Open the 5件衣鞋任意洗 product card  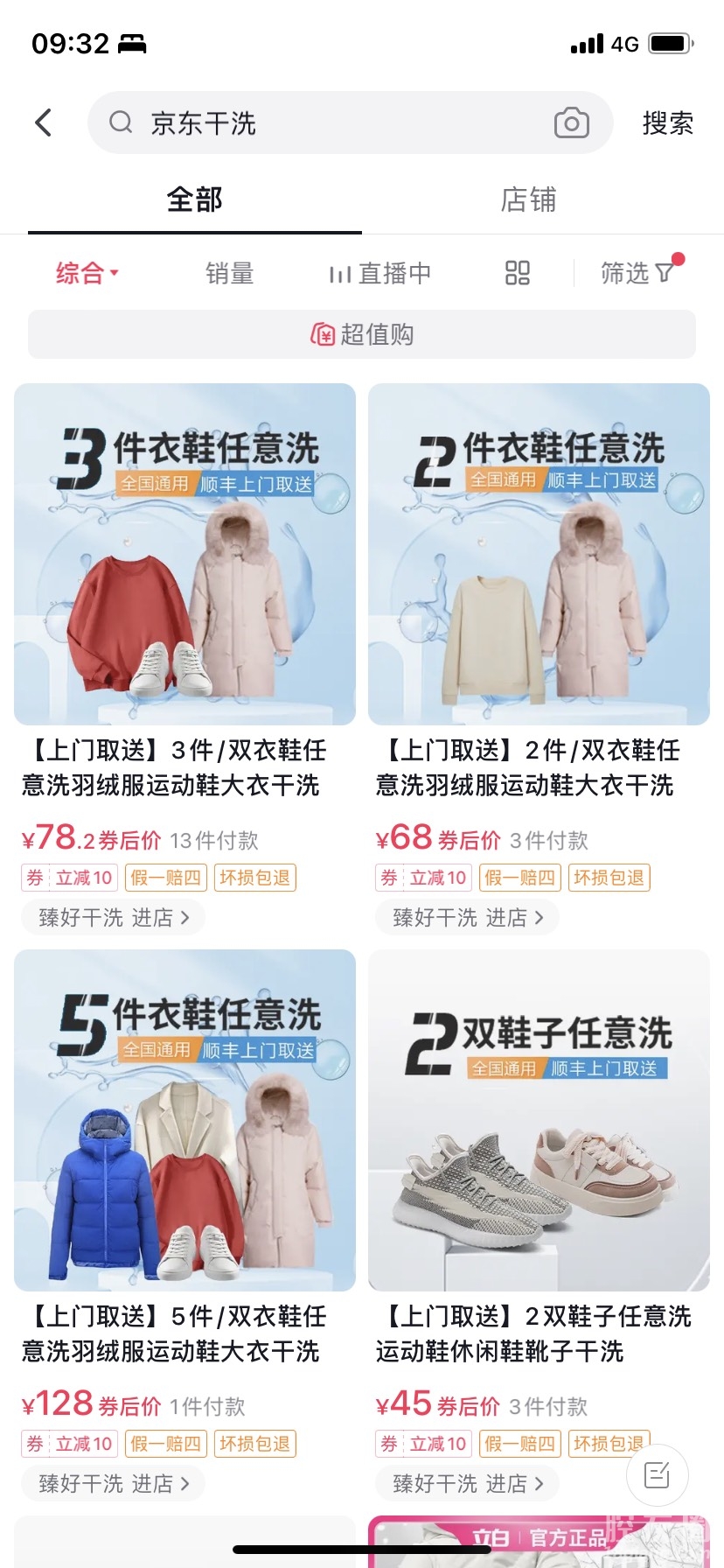pyautogui.click(x=184, y=1120)
